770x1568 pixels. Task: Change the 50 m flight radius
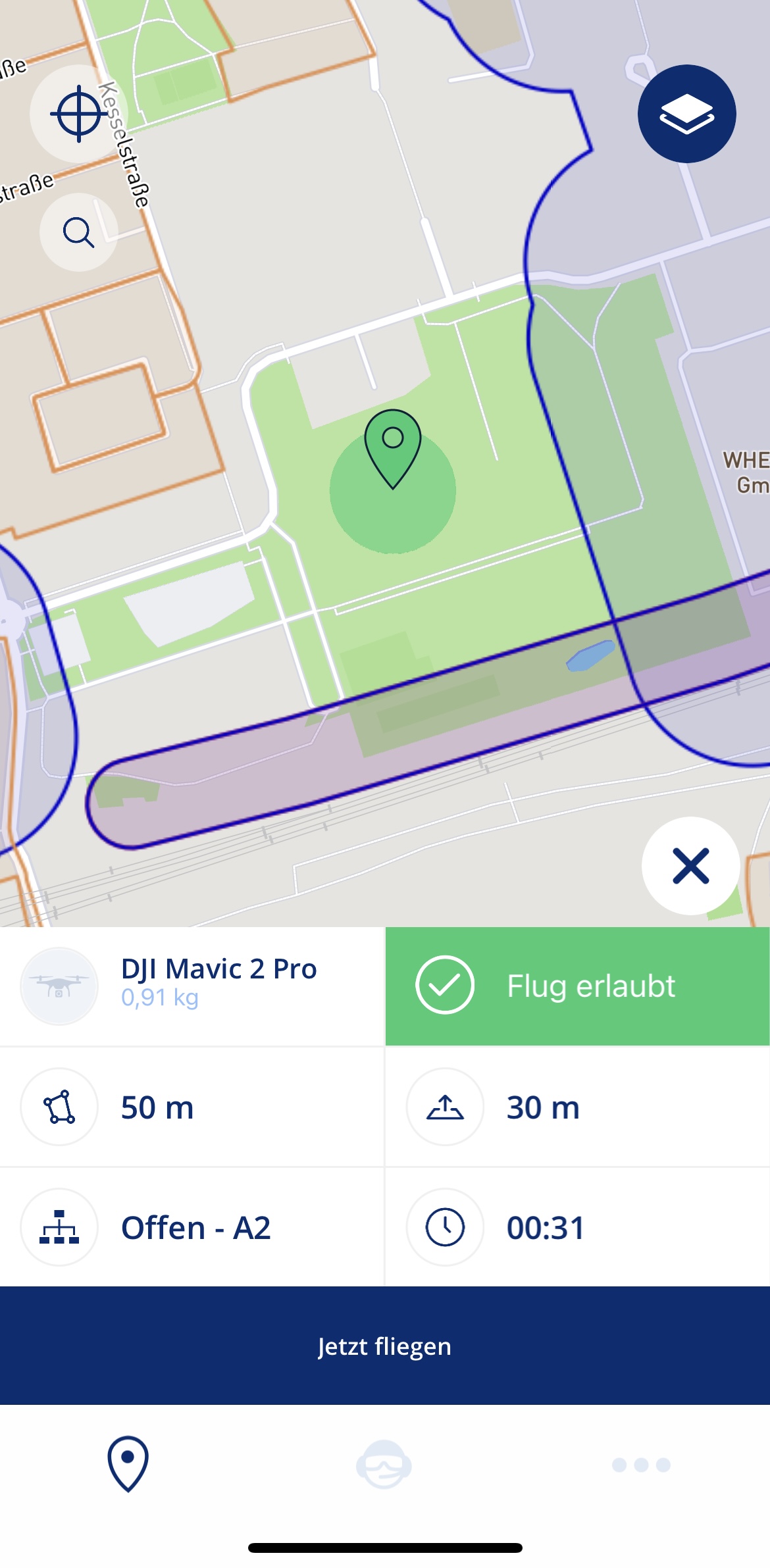pyautogui.click(x=192, y=1107)
